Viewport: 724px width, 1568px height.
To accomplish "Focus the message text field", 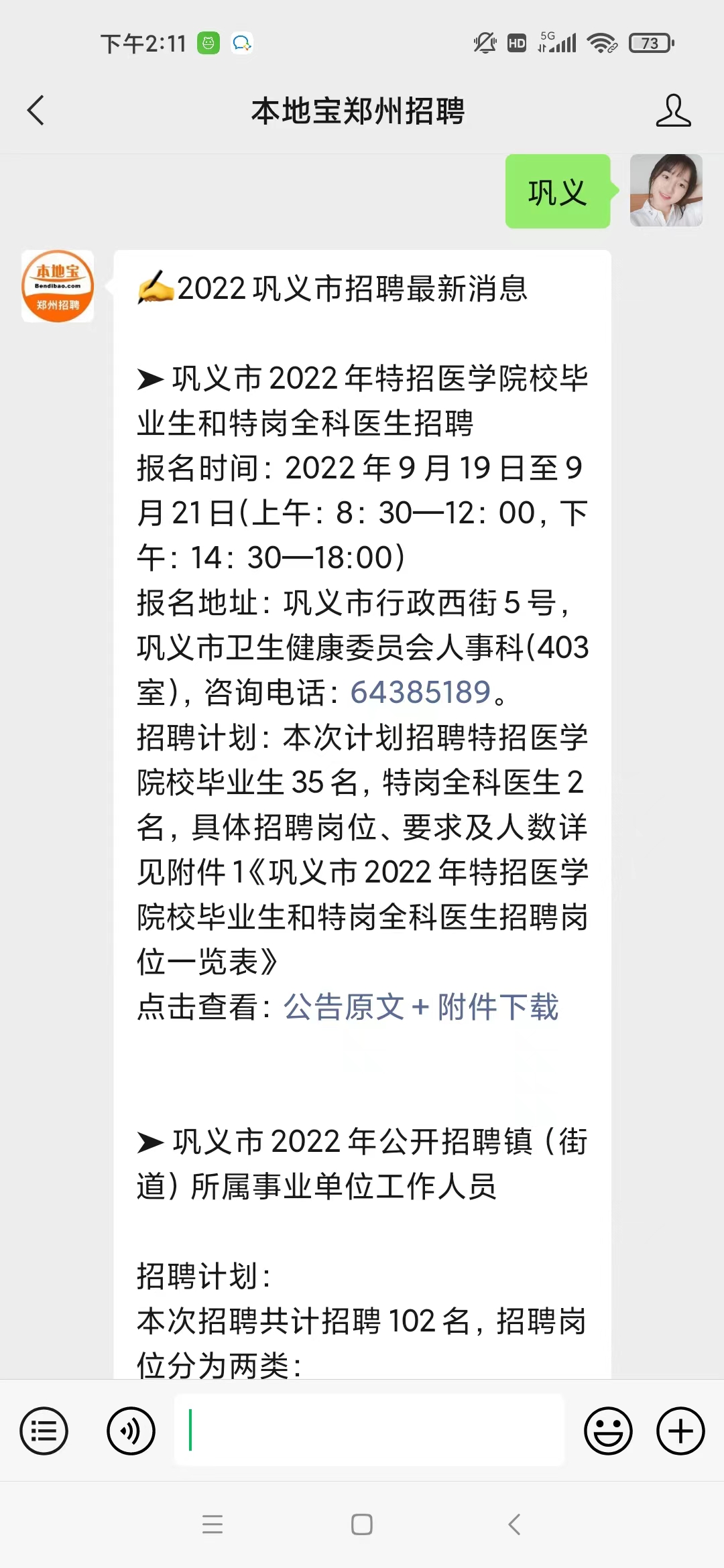I will 369,1430.
